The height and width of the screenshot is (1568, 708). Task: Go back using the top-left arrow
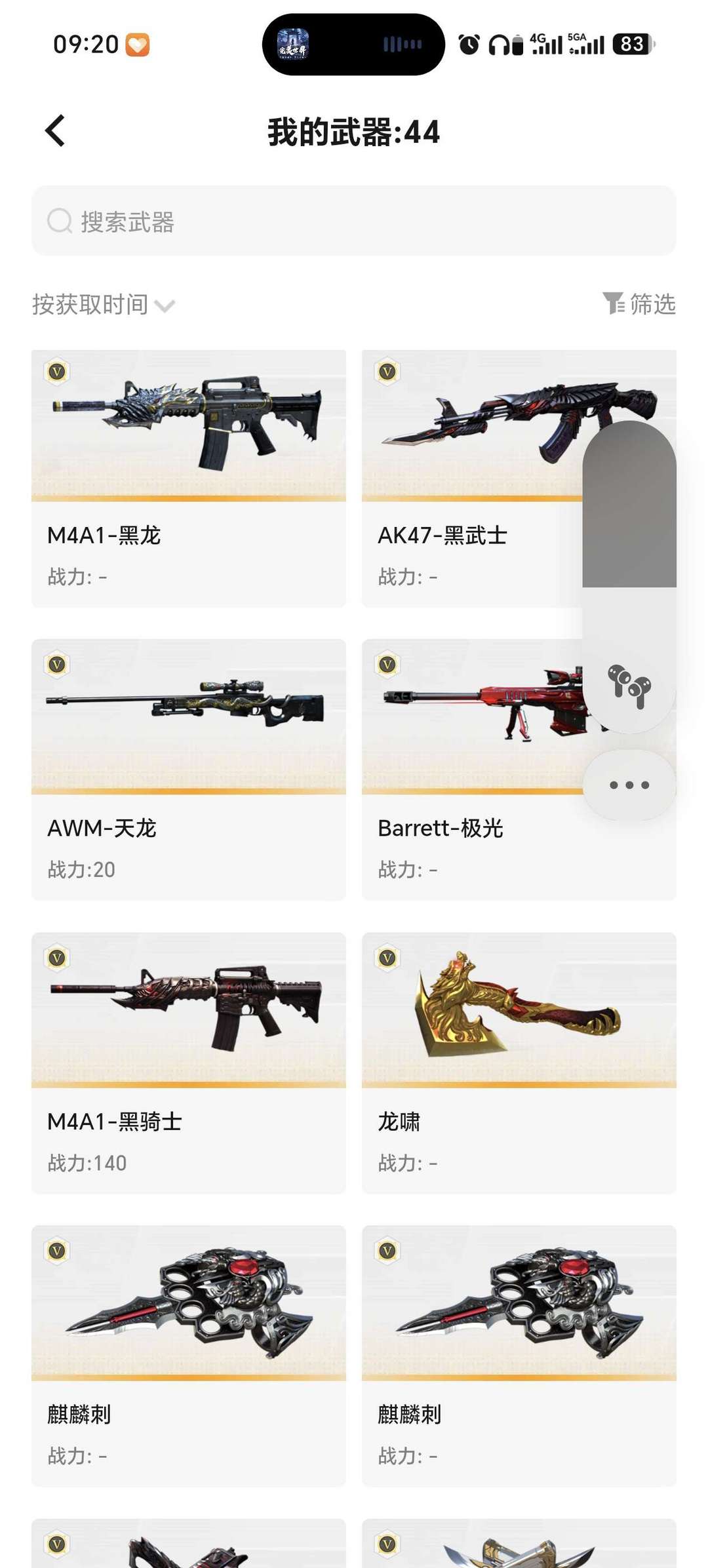point(55,131)
